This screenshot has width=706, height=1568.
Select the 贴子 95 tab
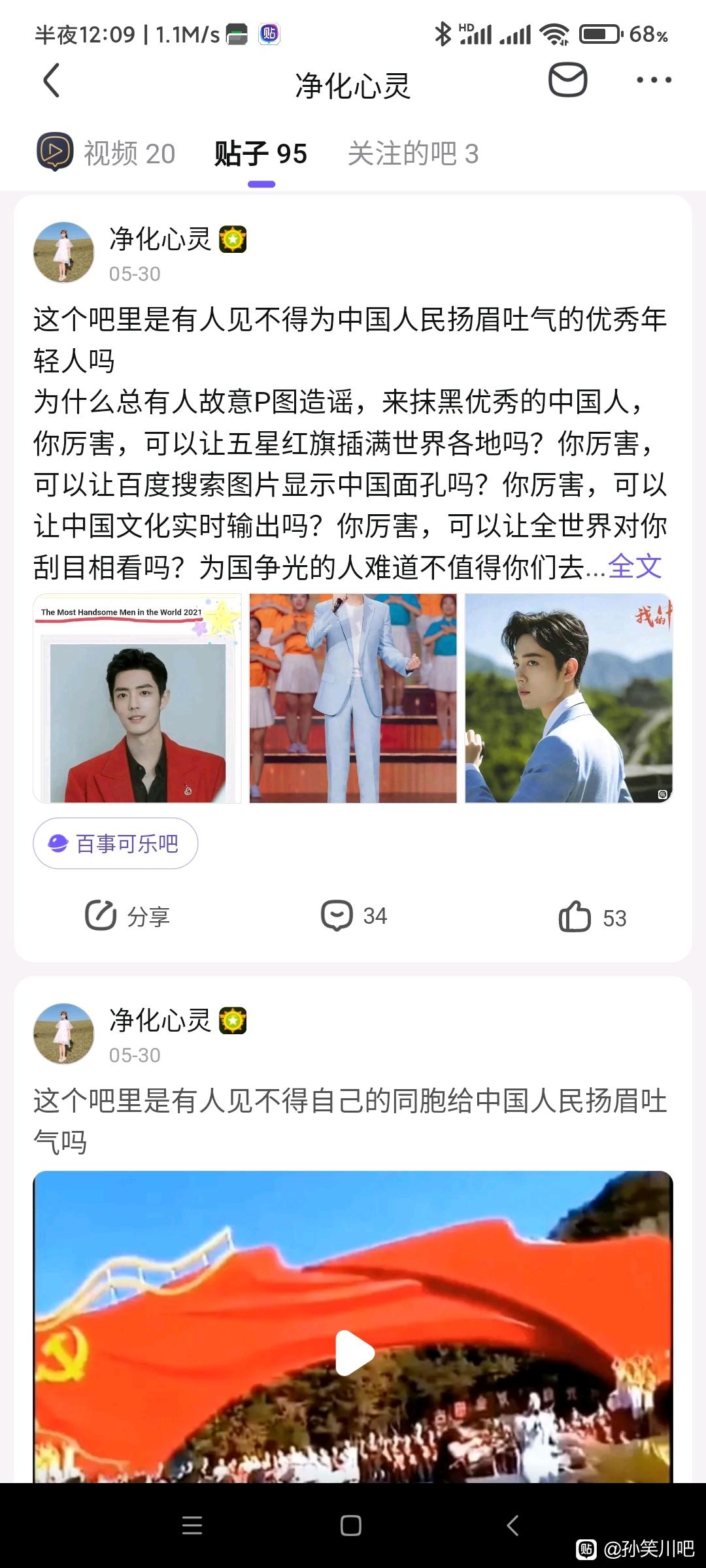click(261, 154)
